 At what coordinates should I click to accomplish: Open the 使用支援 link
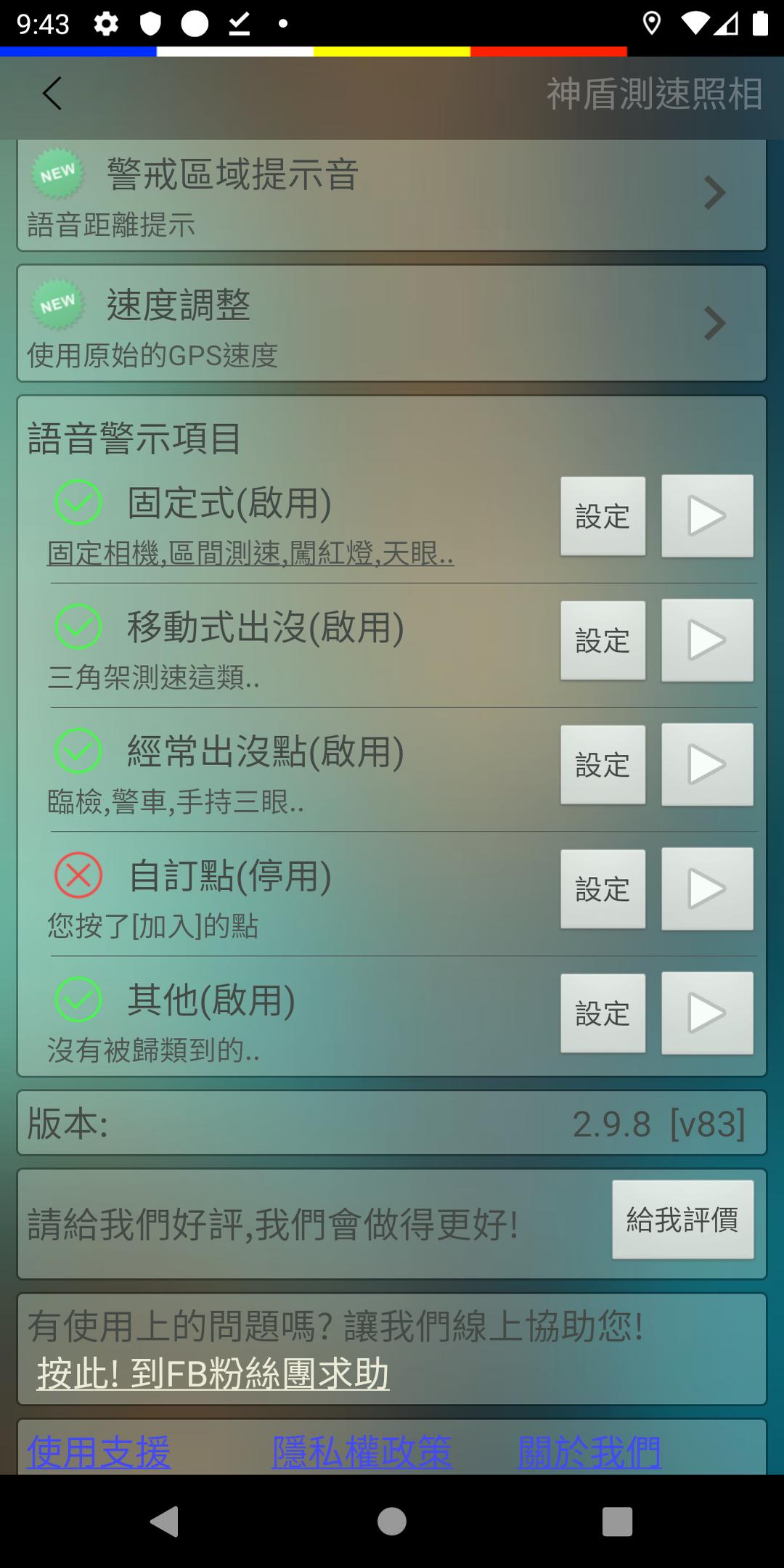99,1453
